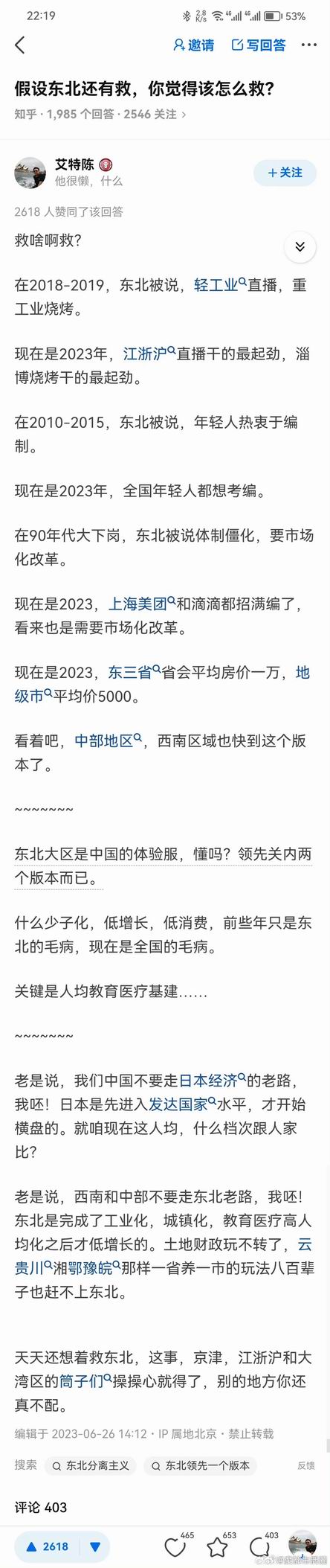Tap 邀请 to invite someone to answer

193,45
